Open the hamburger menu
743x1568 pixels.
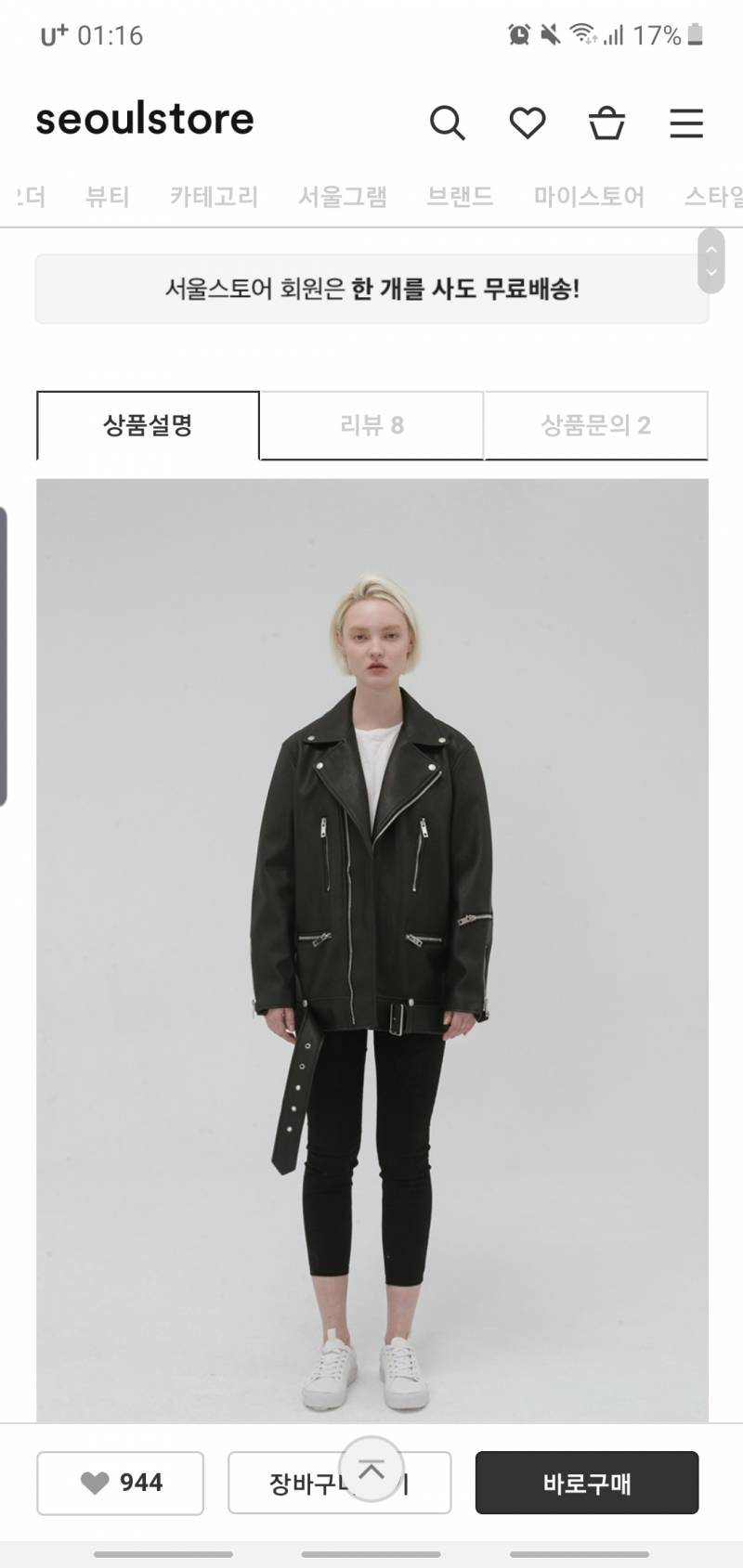[686, 123]
